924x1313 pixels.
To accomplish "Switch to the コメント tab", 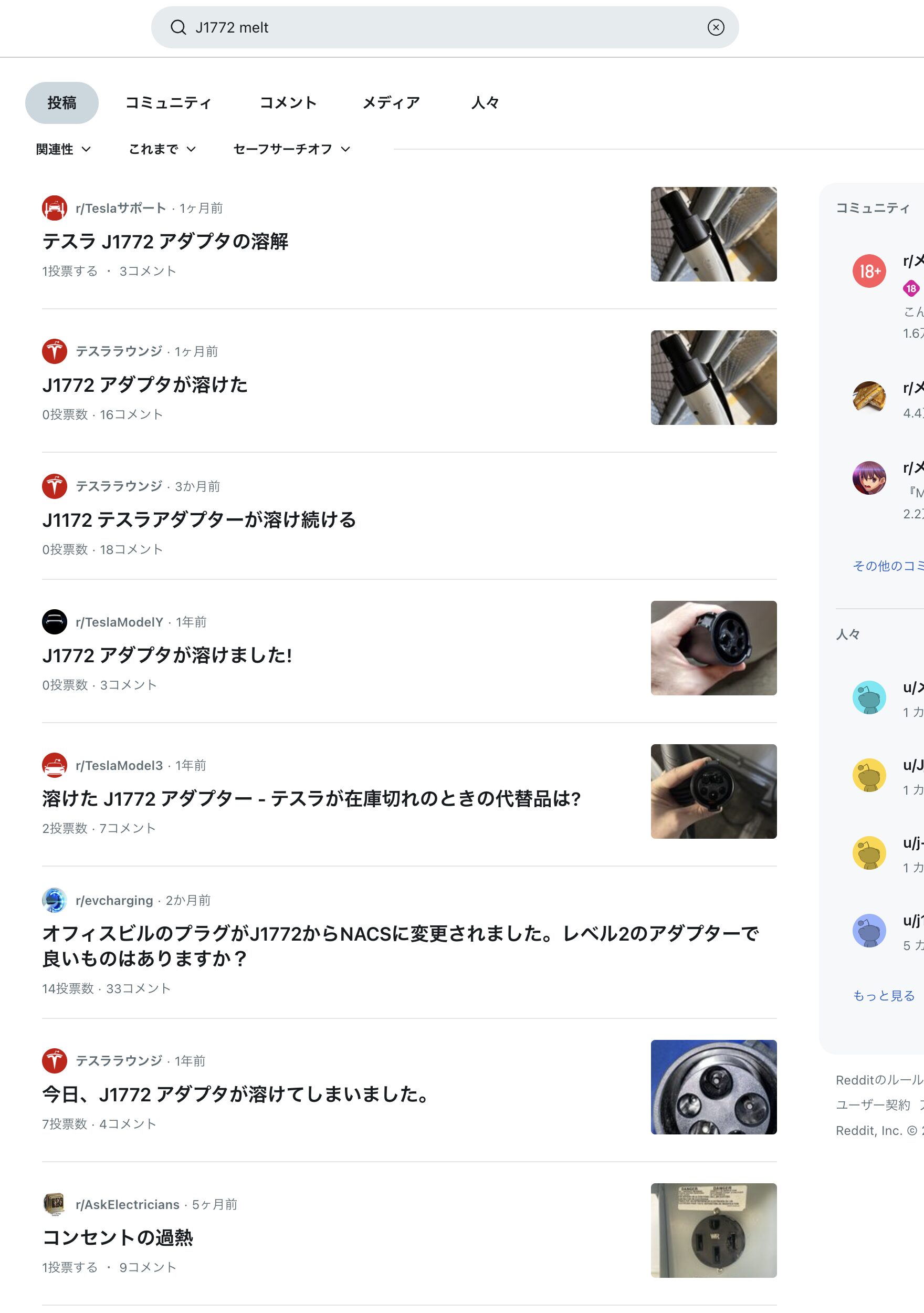I will 288,103.
